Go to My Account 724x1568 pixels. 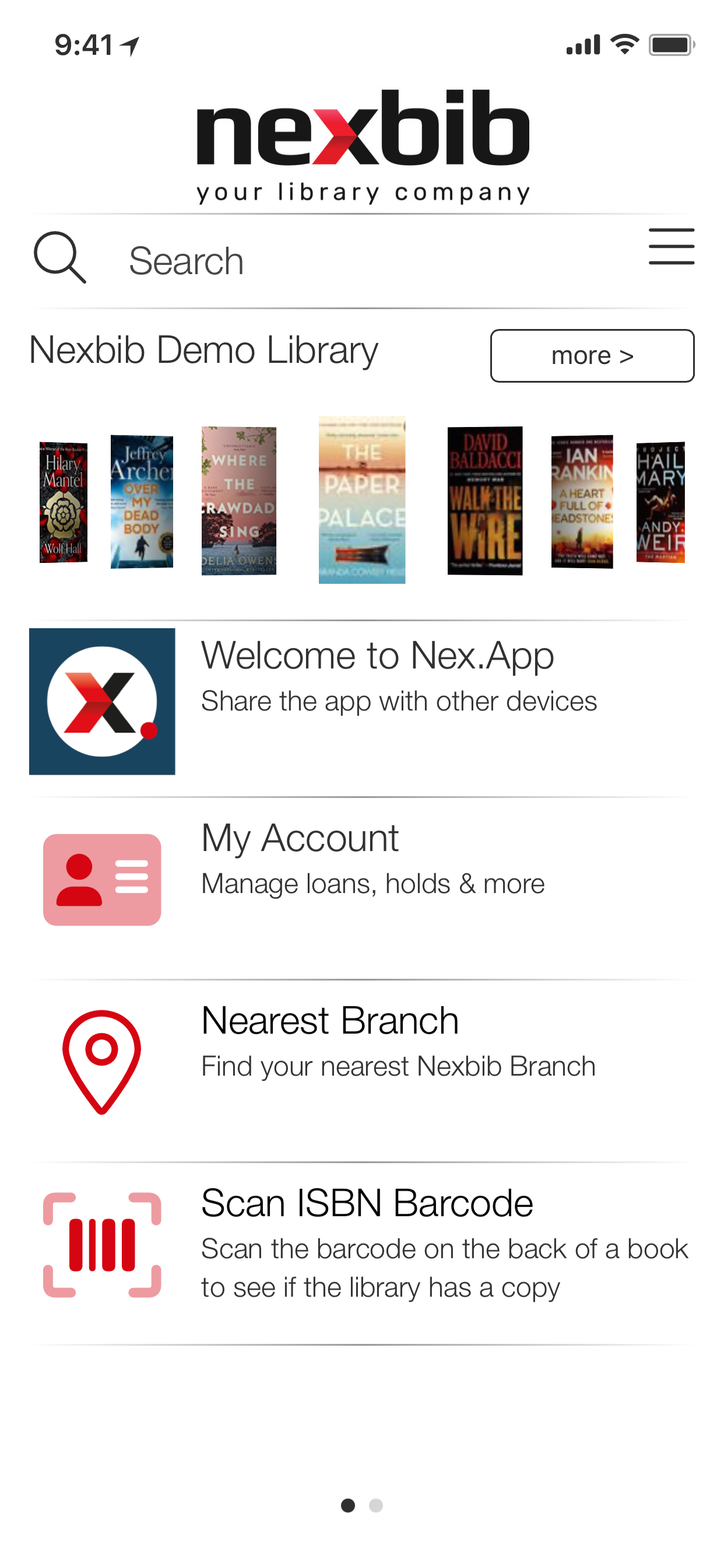(x=361, y=880)
